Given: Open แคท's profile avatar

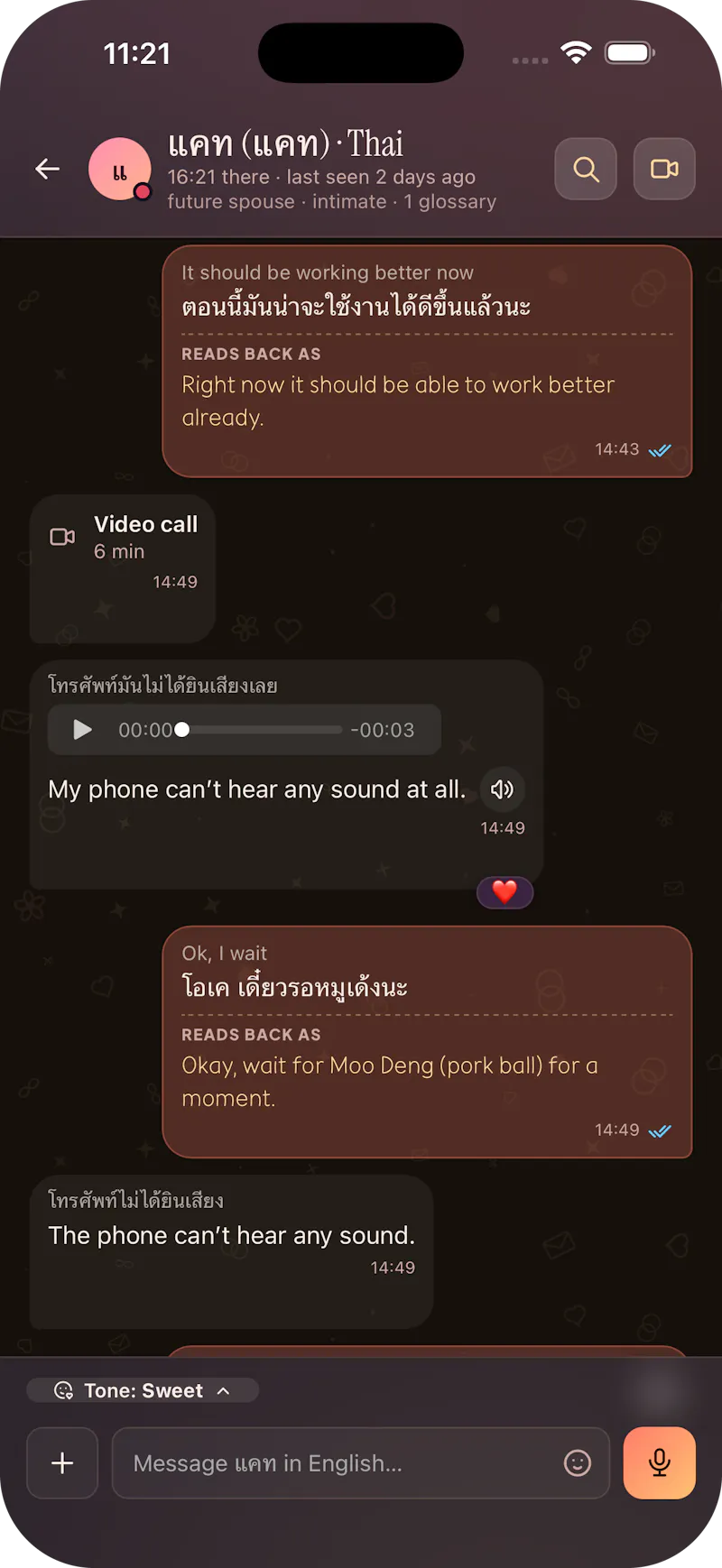Looking at the screenshot, I should click(x=119, y=169).
